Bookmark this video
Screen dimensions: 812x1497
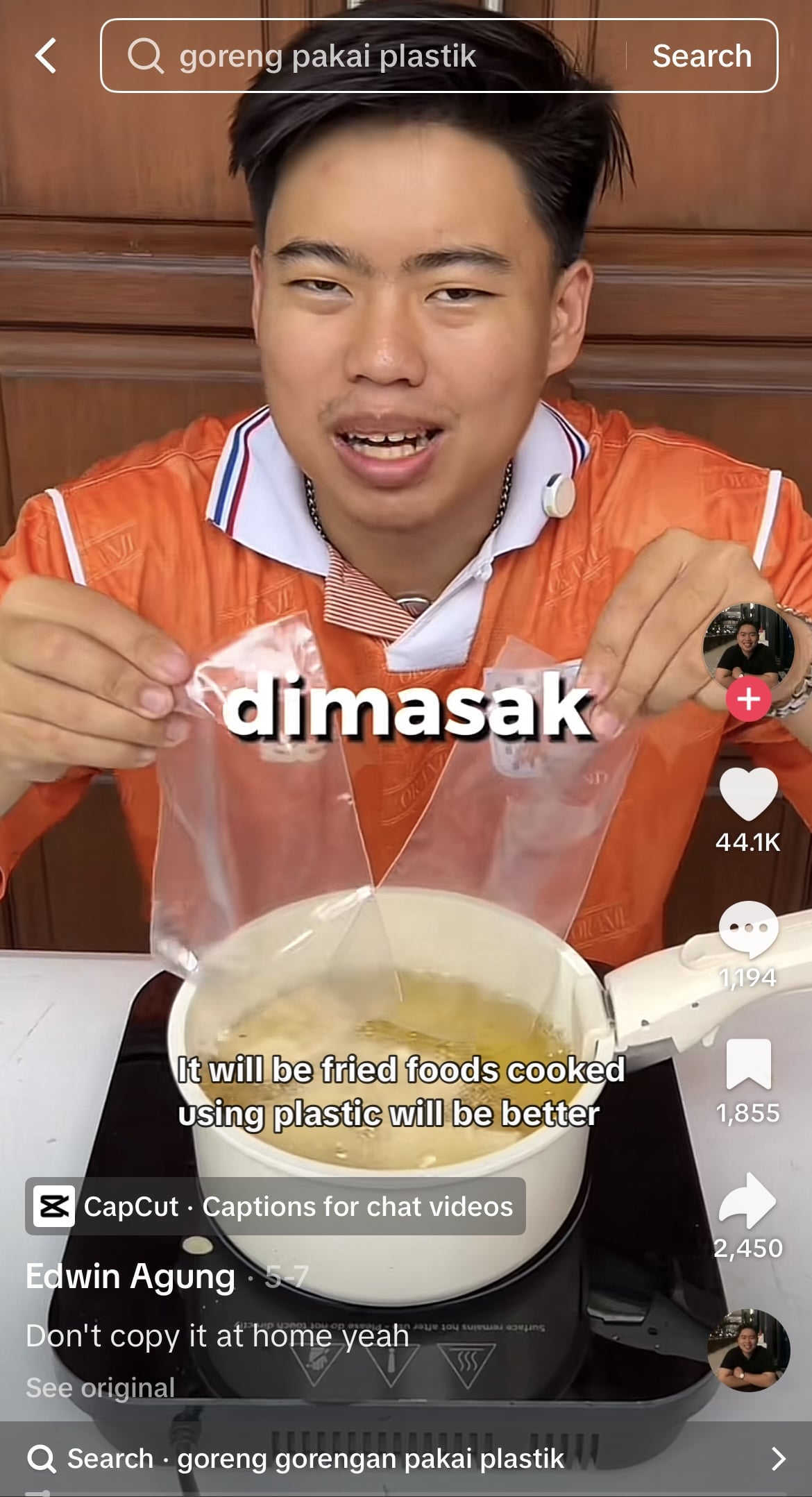748,1064
